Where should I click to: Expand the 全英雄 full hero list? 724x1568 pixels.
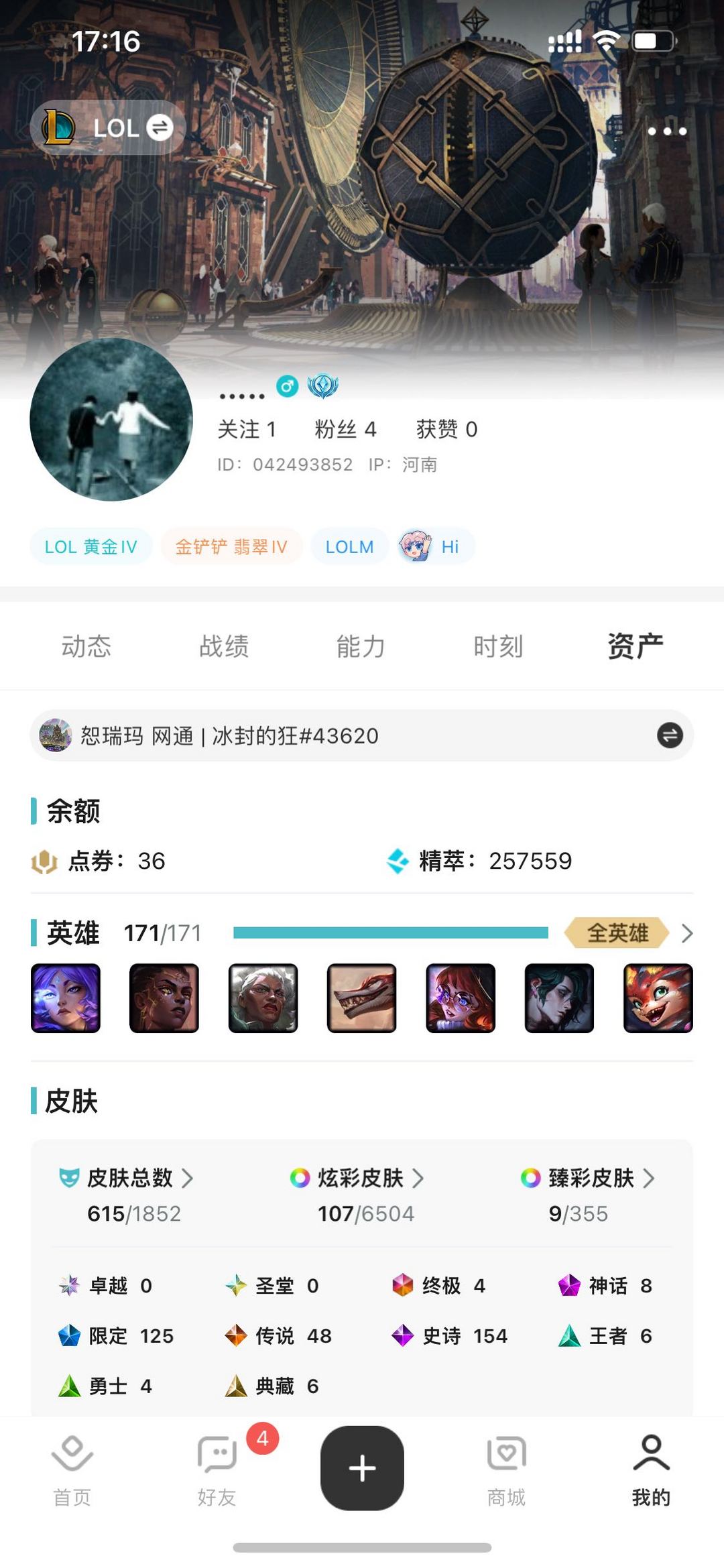[x=616, y=933]
